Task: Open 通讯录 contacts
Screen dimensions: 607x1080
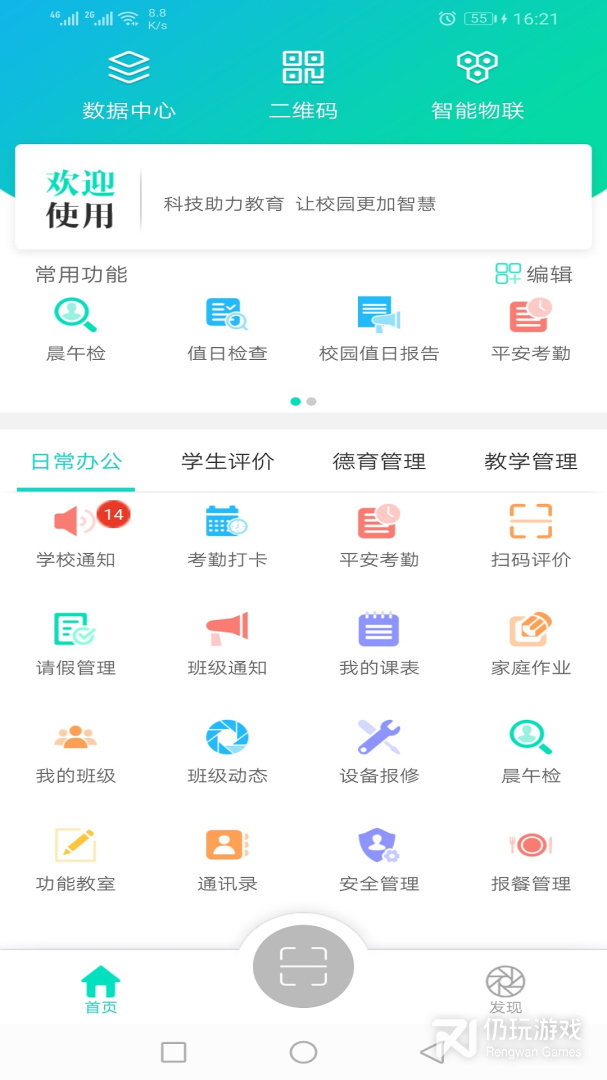Action: (x=227, y=860)
